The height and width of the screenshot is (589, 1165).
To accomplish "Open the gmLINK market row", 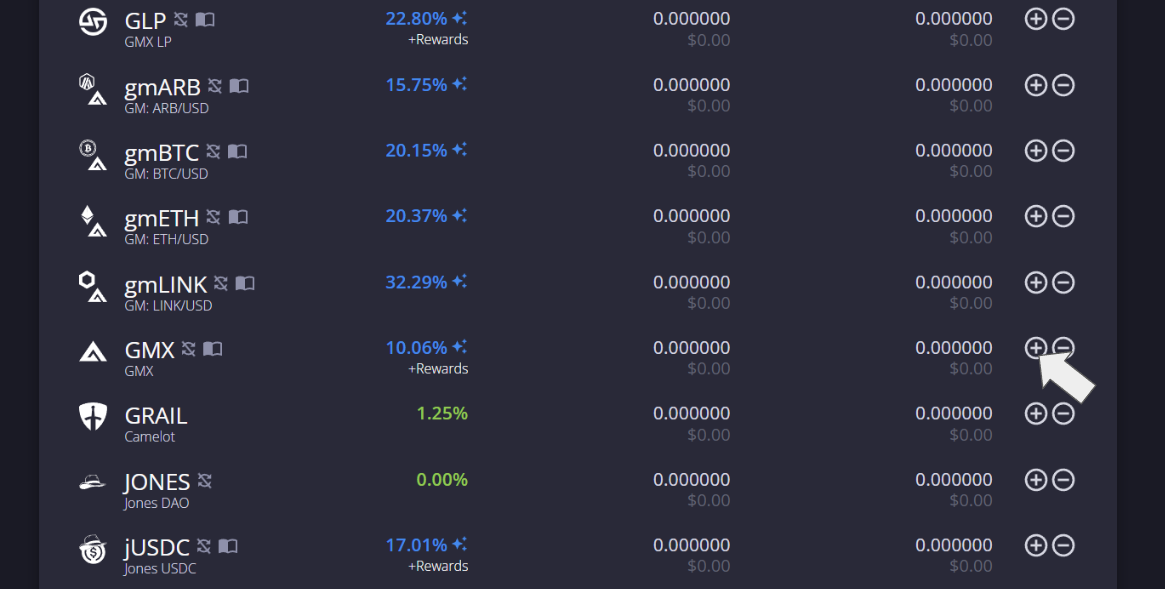I will point(165,284).
